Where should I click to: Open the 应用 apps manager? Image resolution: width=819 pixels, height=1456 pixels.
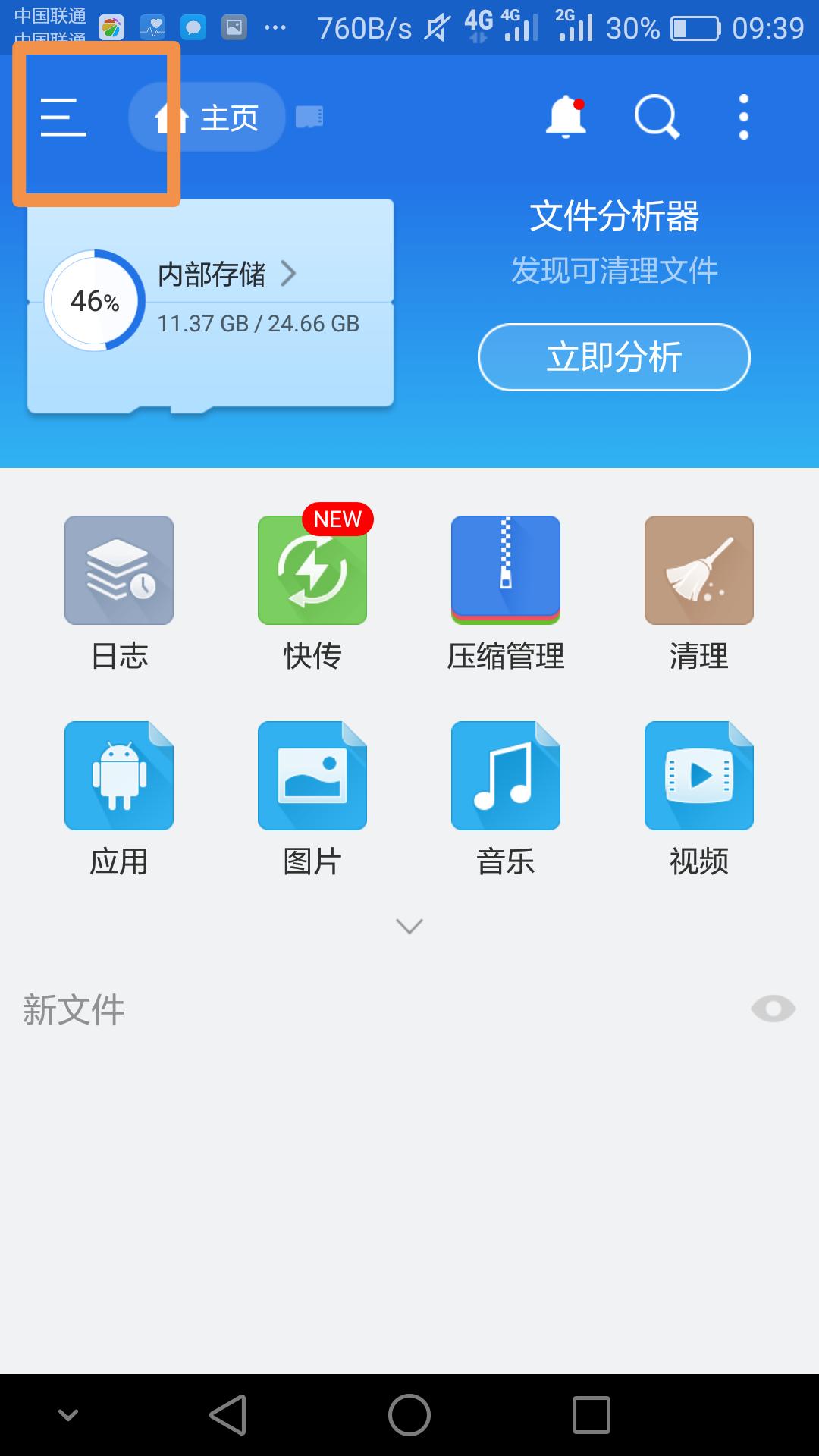point(119,775)
